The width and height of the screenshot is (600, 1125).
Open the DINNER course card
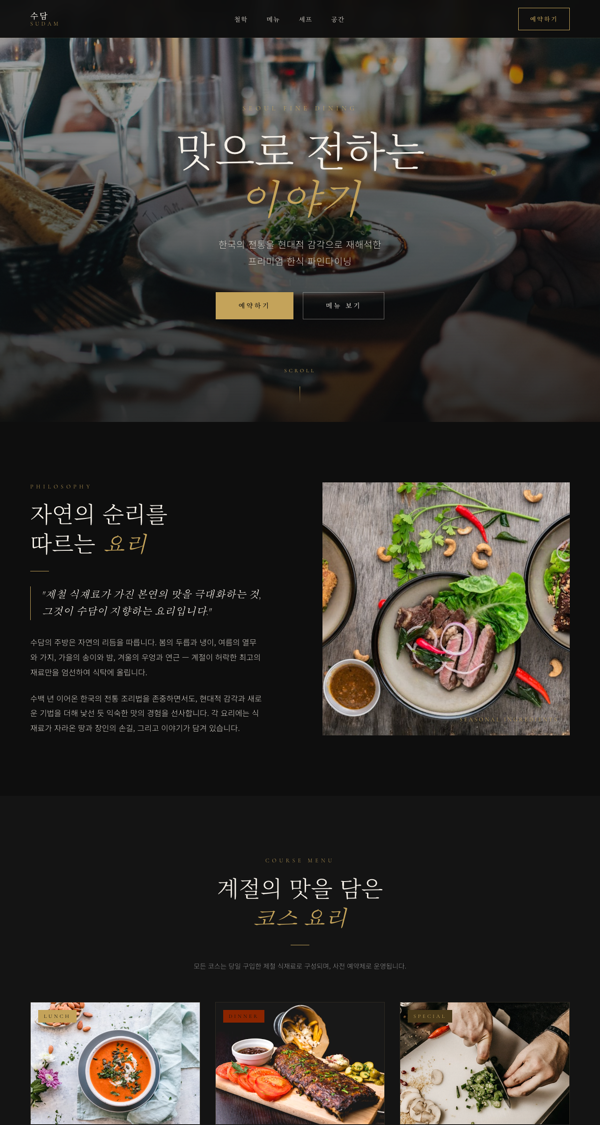pyautogui.click(x=300, y=1065)
